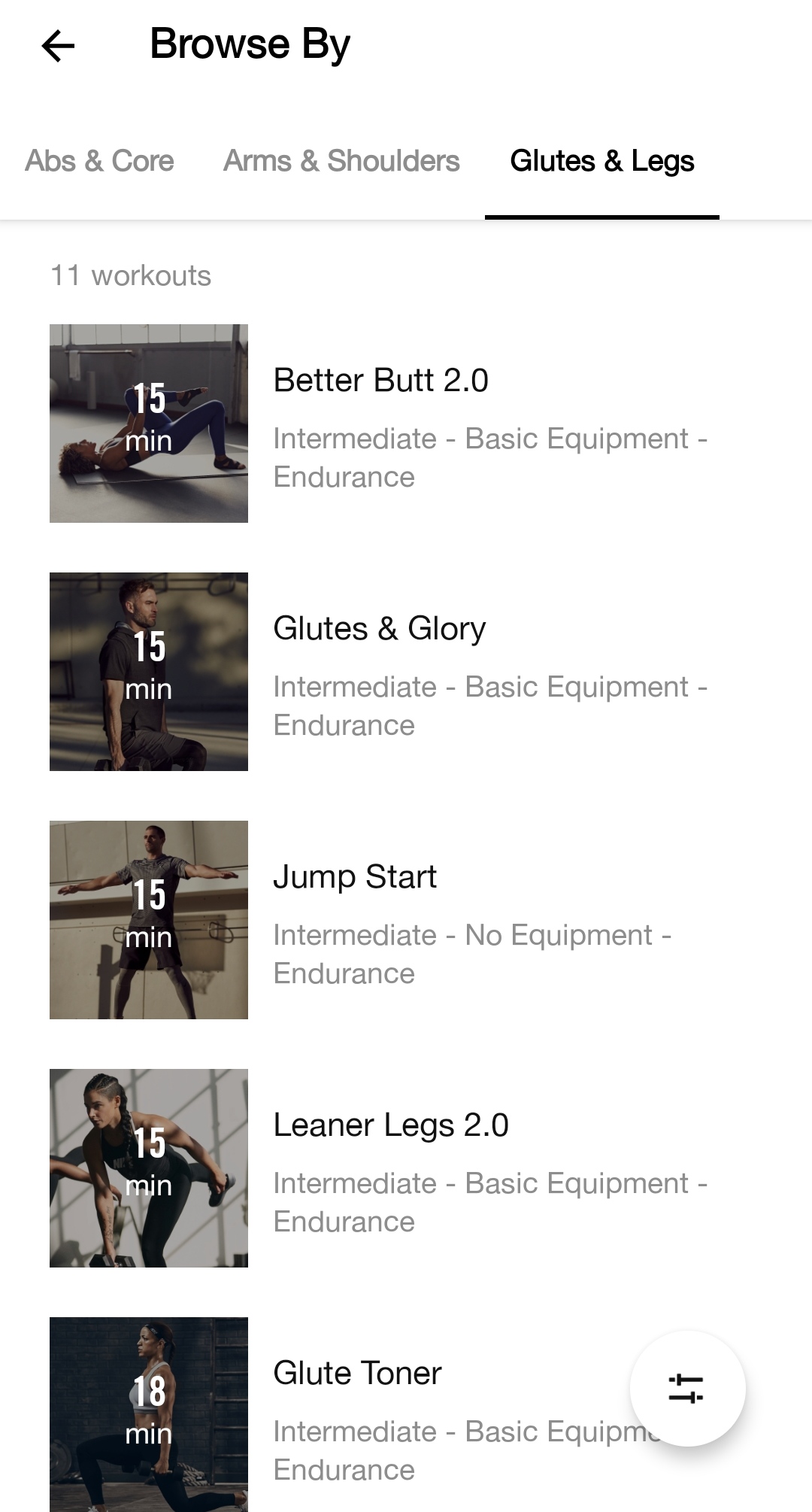
Task: Switch to the Arms & Shoulders tab
Action: click(341, 161)
